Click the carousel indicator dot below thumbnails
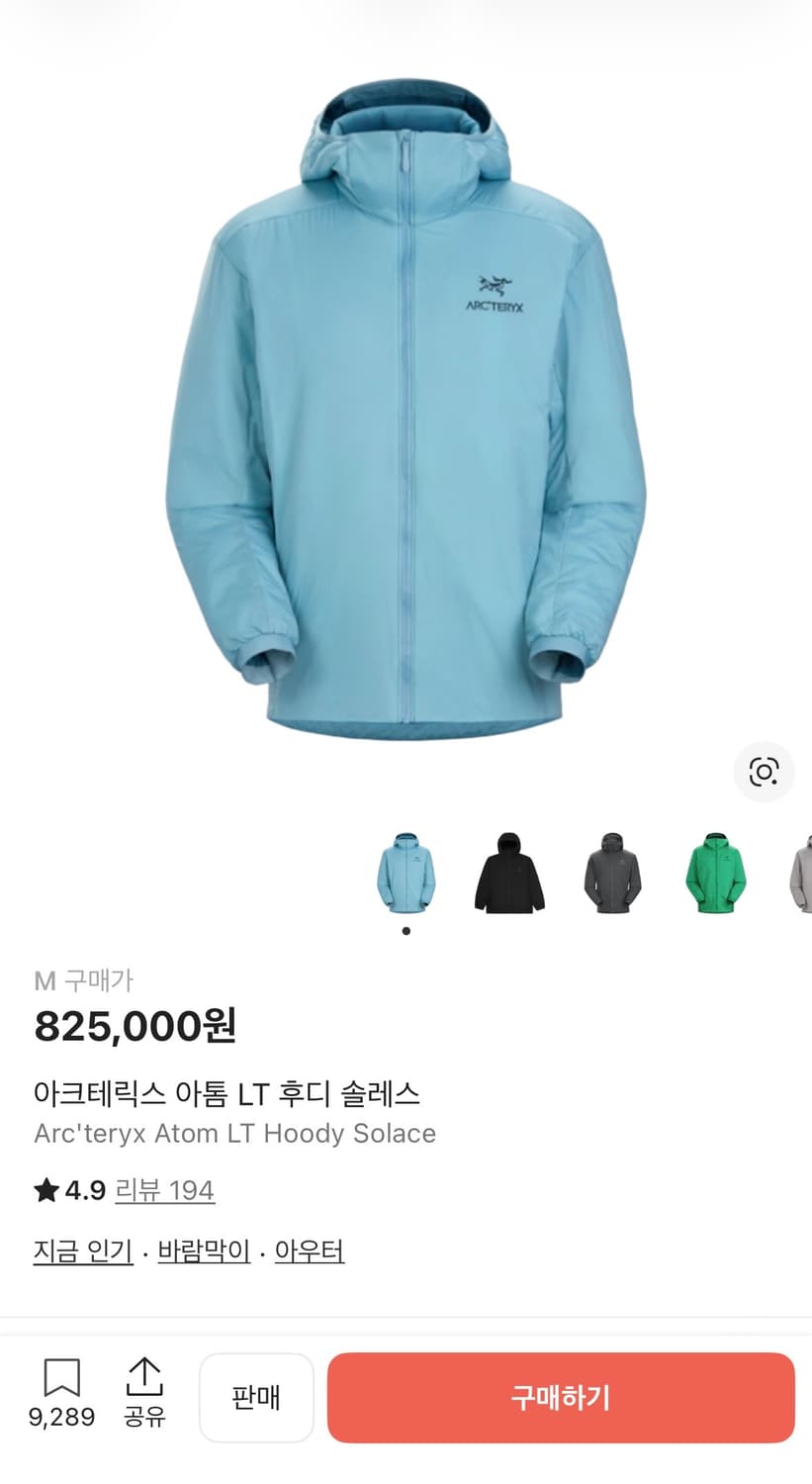The height and width of the screenshot is (1484, 812). (x=406, y=931)
